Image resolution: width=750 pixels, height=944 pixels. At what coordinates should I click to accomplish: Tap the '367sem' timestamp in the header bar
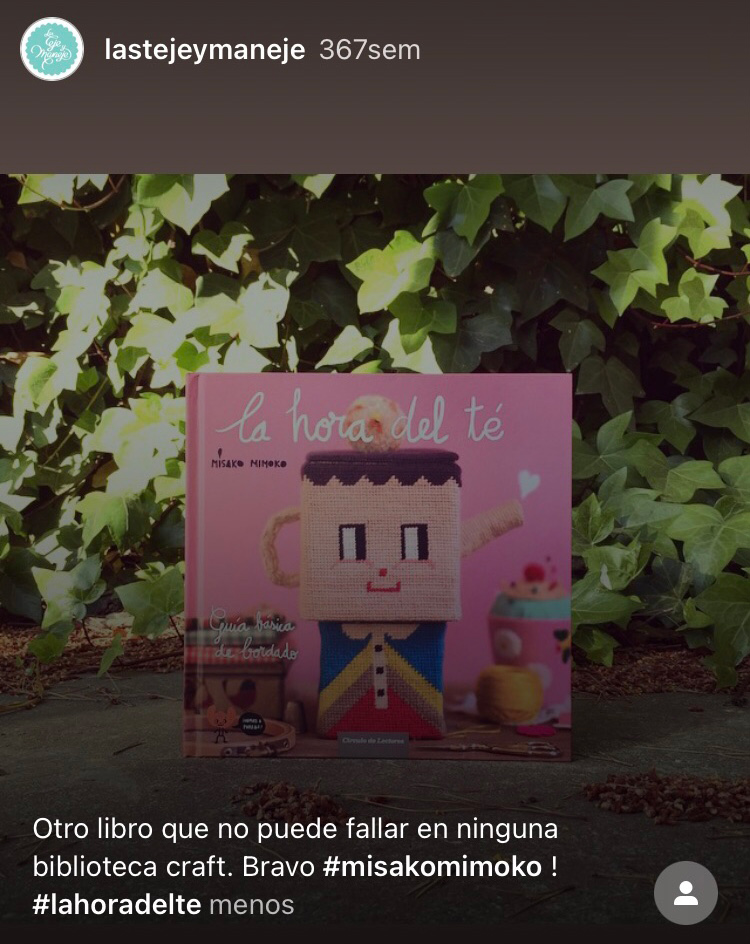(369, 46)
